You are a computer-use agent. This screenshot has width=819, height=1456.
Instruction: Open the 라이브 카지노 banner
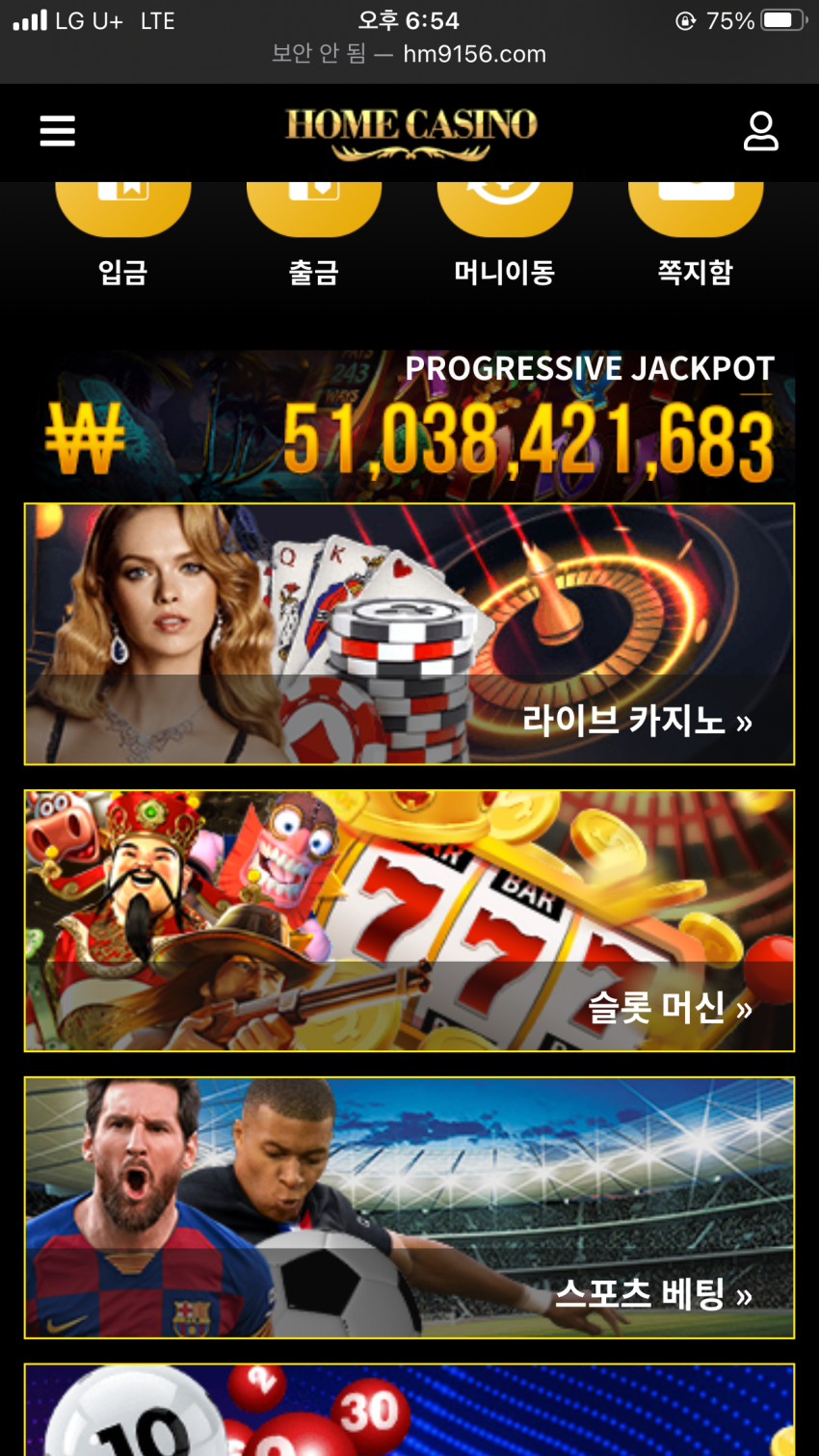(x=409, y=634)
